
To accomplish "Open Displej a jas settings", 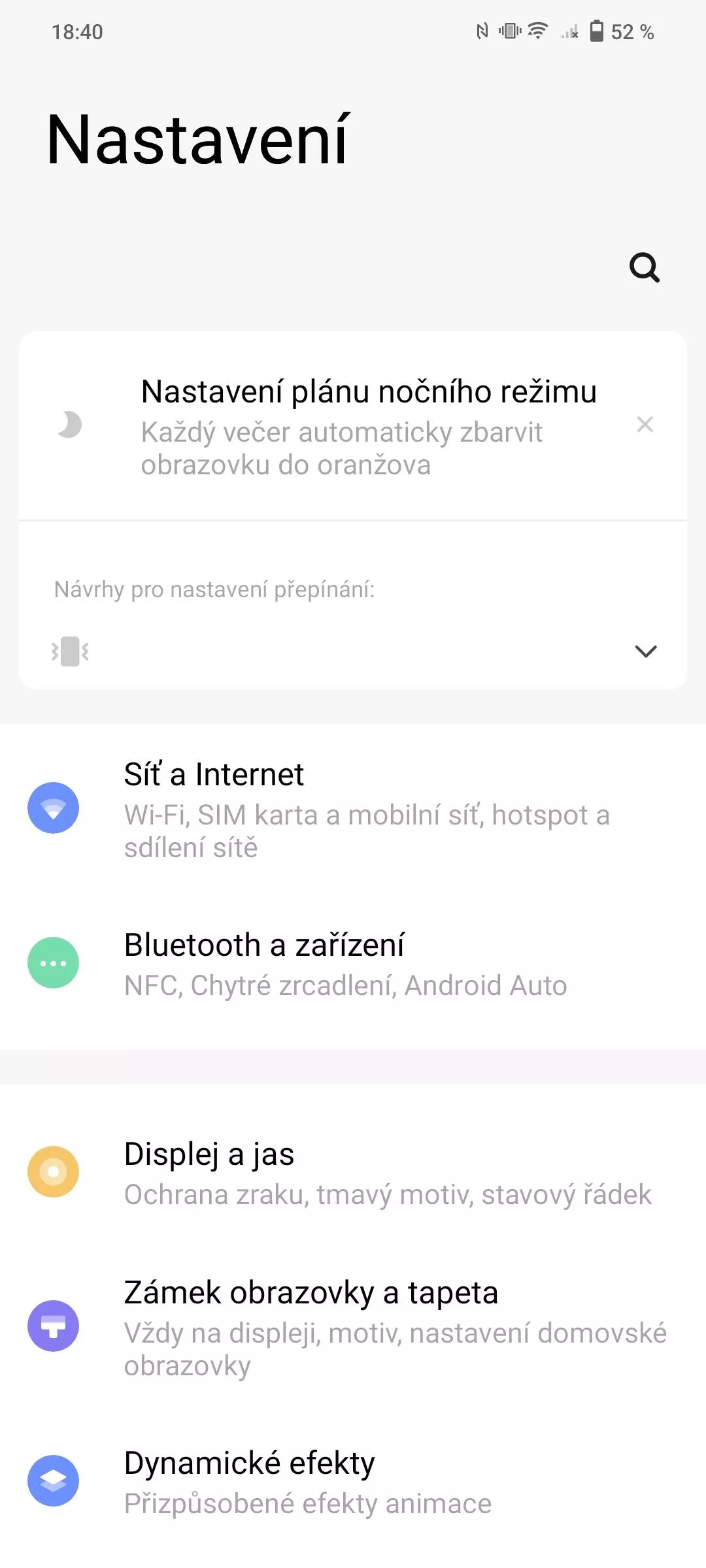I will pos(353,1173).
